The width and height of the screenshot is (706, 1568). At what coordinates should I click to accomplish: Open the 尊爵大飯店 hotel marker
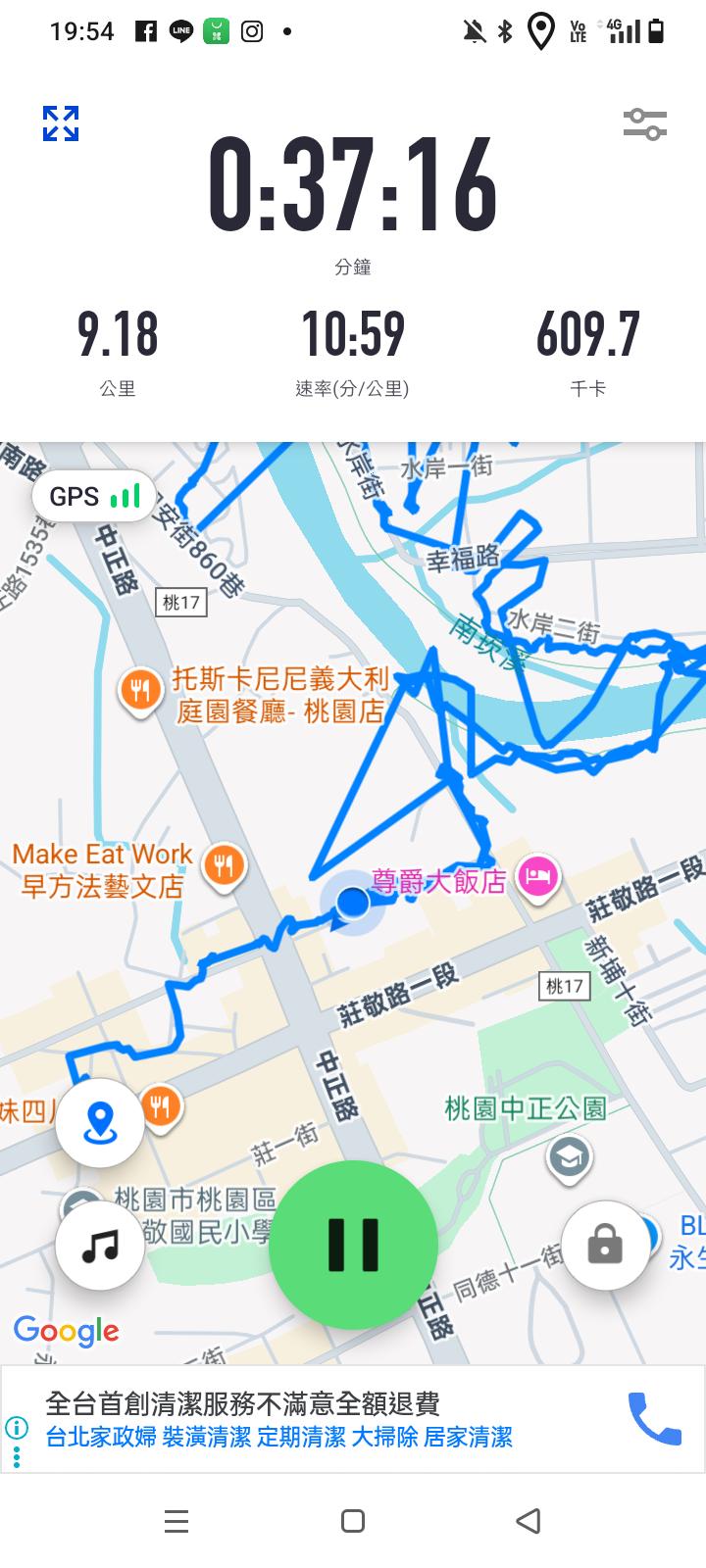538,875
